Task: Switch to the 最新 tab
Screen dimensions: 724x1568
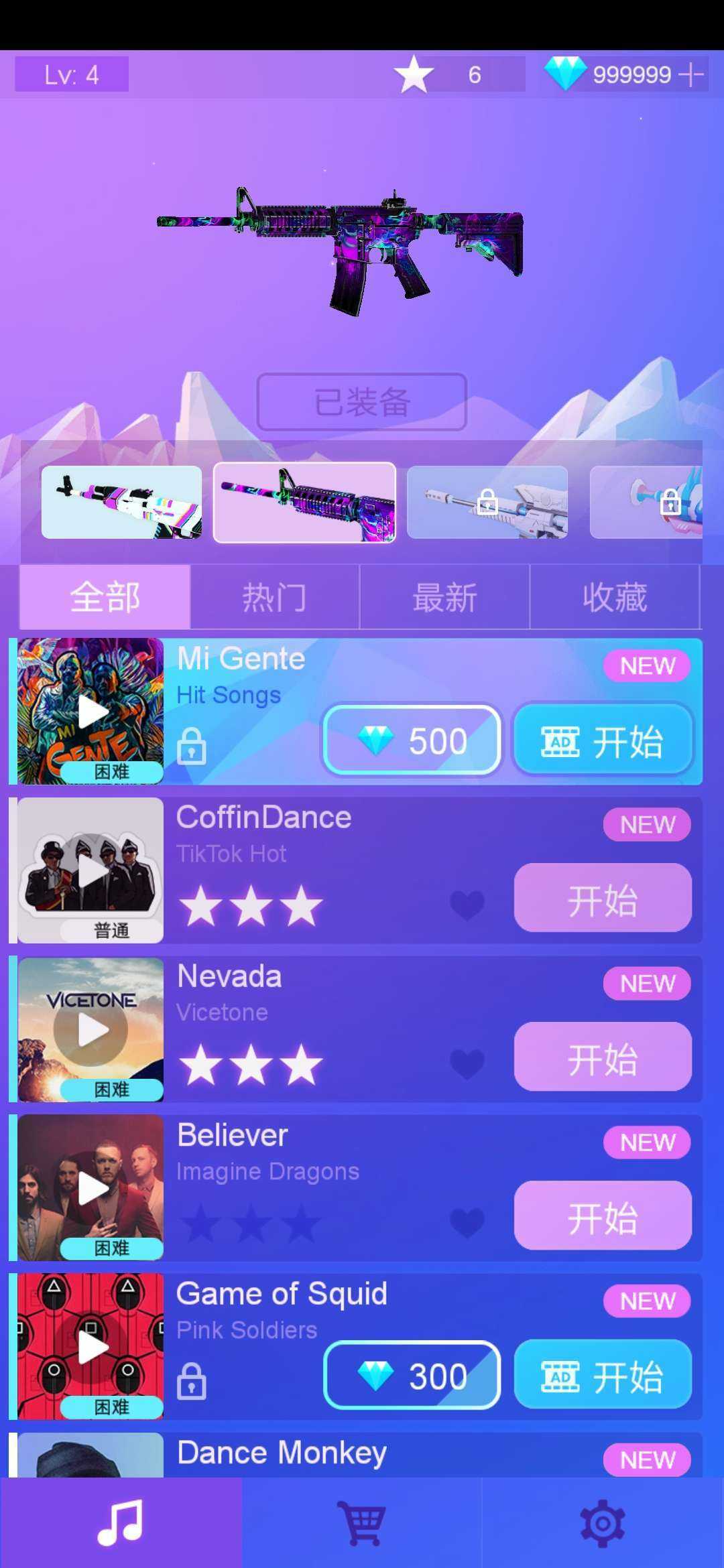Action: click(x=444, y=597)
